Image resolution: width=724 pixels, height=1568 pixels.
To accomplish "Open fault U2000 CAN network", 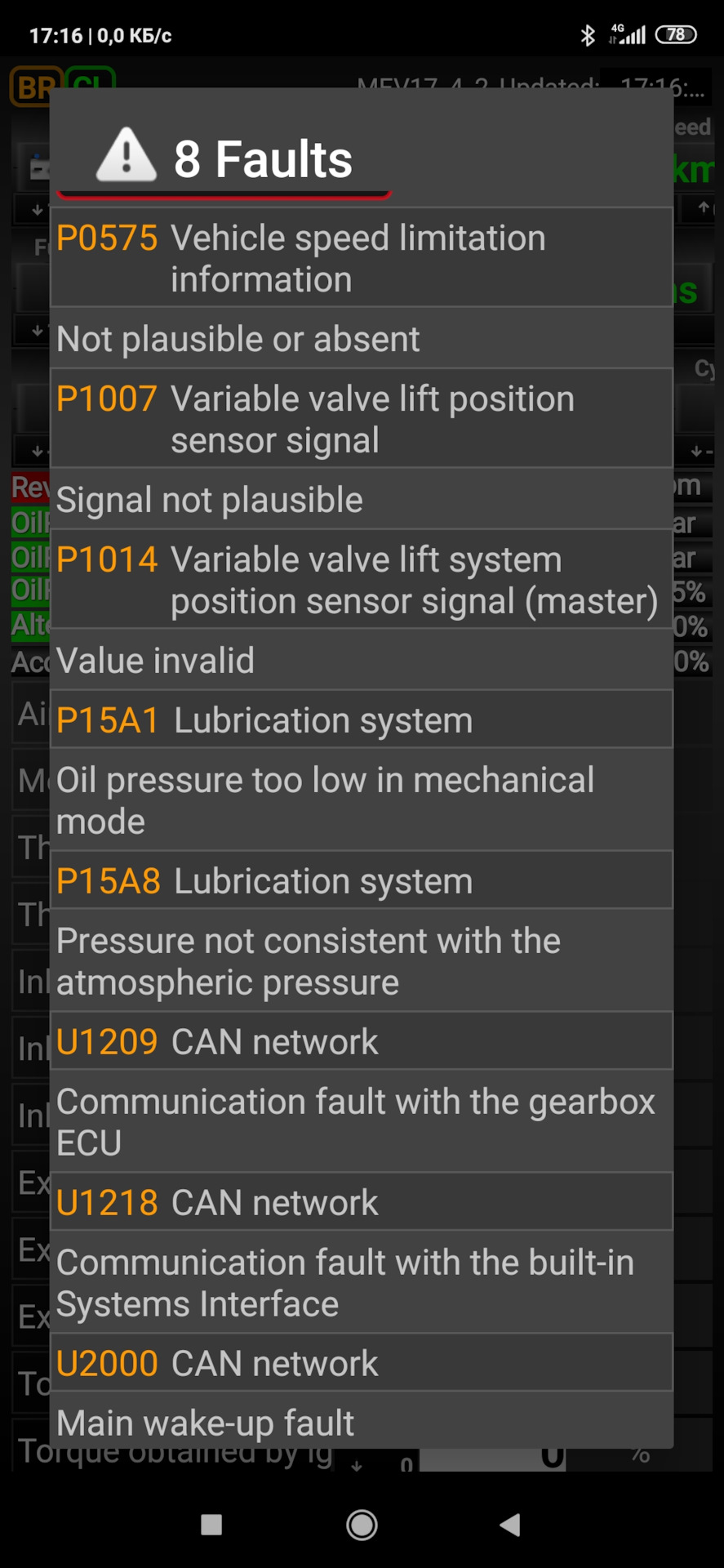I will (x=361, y=1364).
